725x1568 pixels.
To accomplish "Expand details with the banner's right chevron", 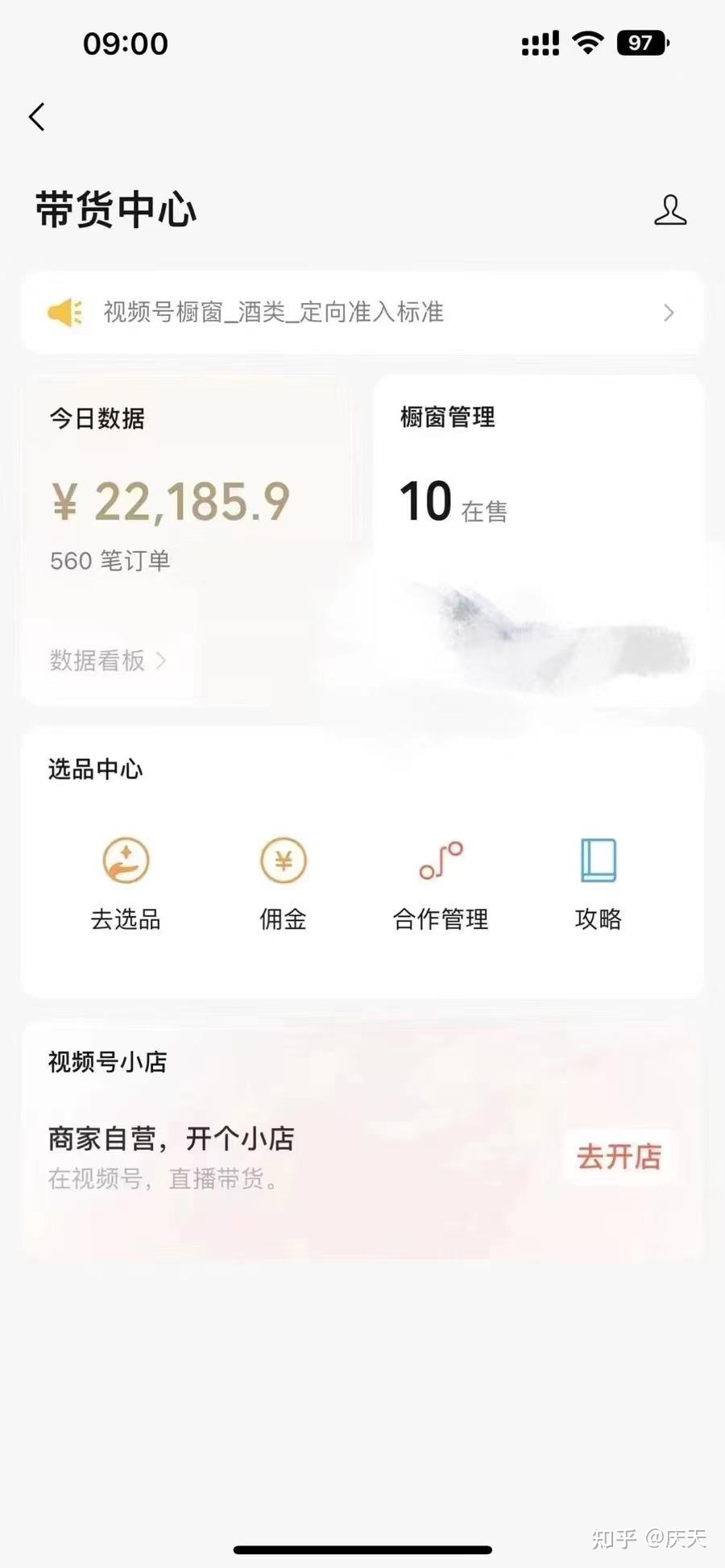I will (669, 313).
